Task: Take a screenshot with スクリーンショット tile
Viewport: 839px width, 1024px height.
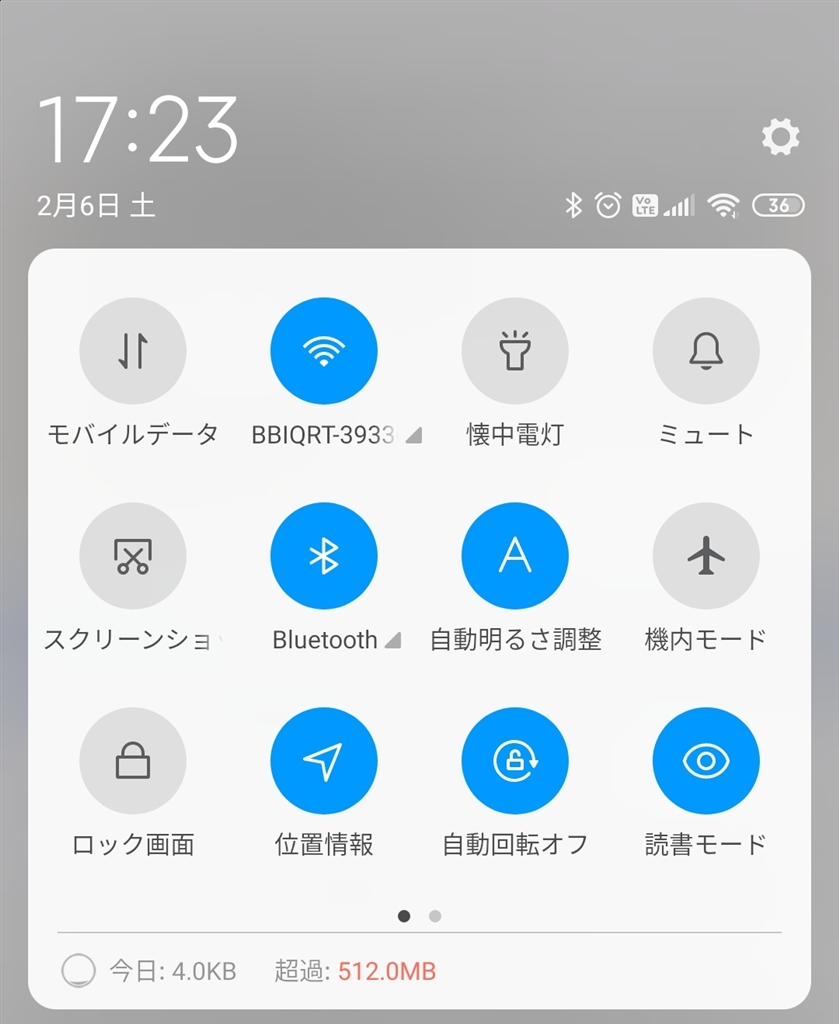Action: coord(133,556)
